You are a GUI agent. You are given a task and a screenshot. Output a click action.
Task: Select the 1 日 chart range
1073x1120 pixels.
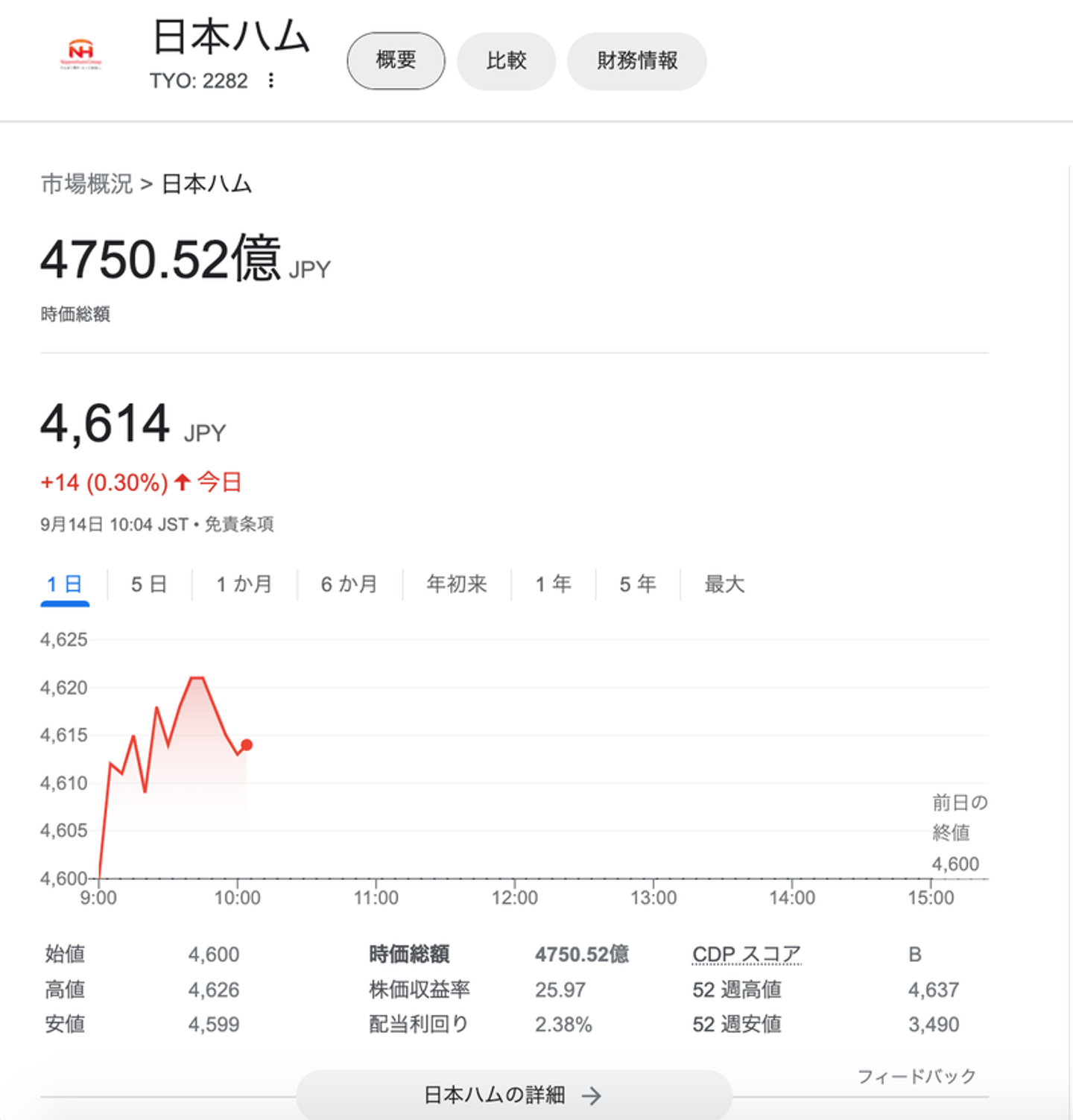(65, 584)
